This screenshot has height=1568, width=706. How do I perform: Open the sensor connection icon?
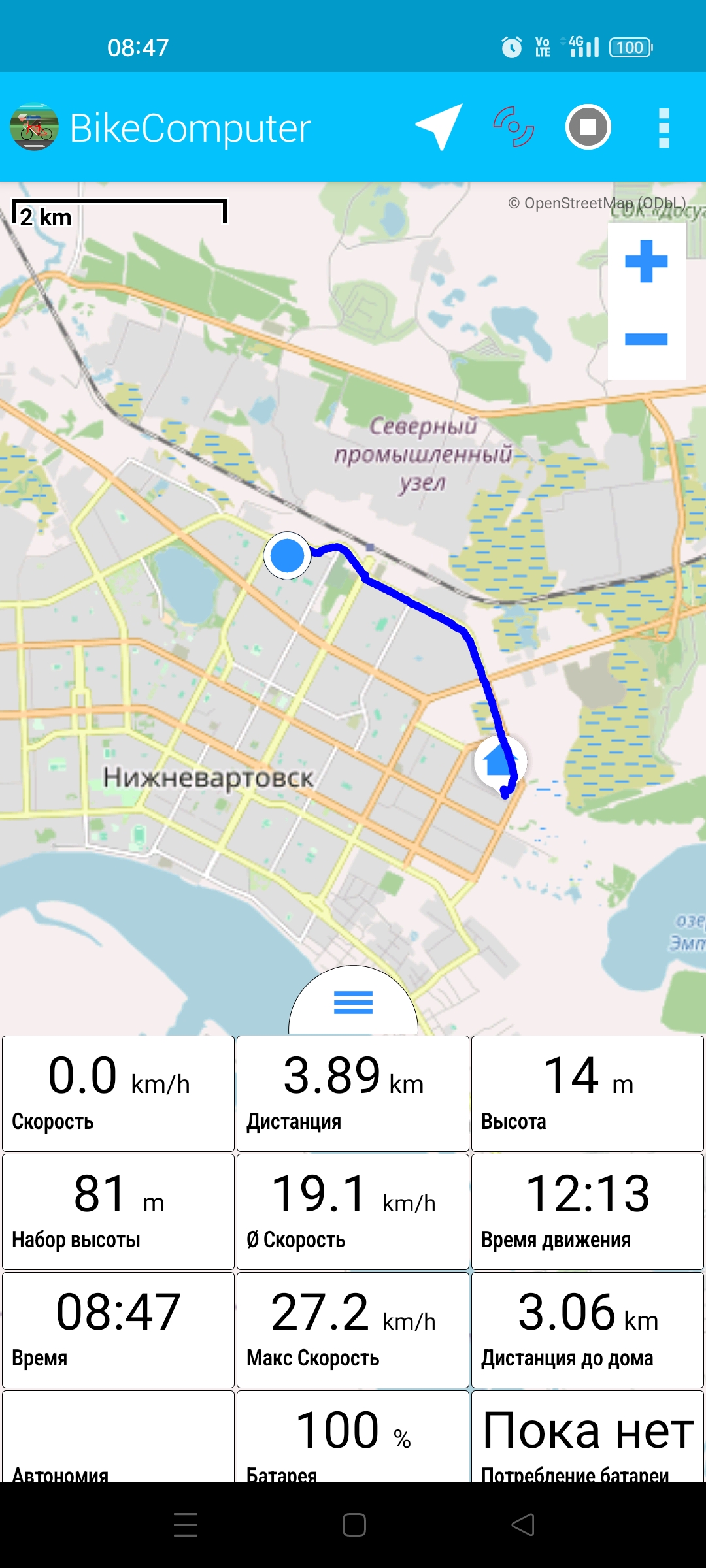(514, 127)
